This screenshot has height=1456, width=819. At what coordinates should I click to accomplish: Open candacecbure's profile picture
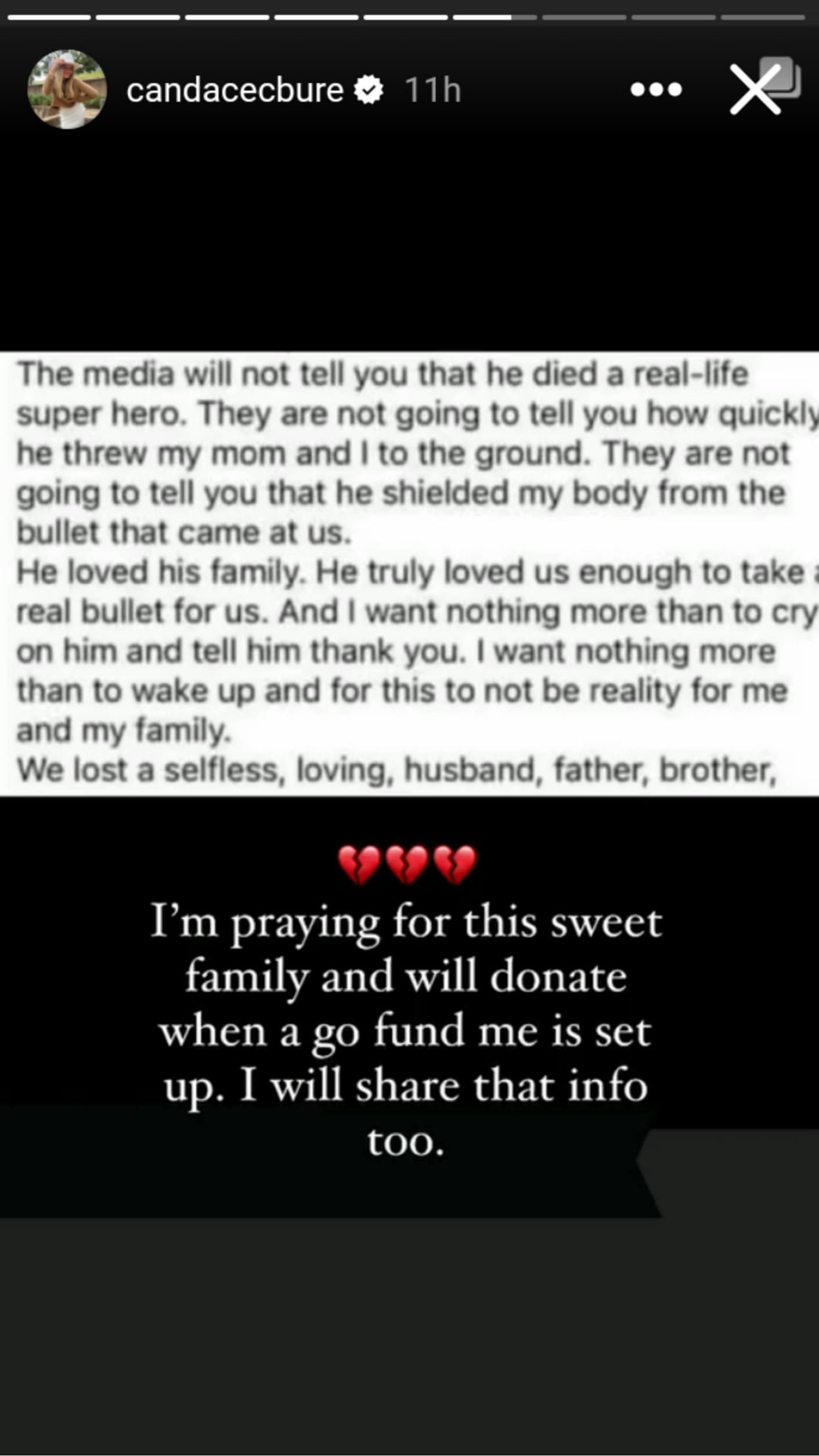tap(67, 89)
